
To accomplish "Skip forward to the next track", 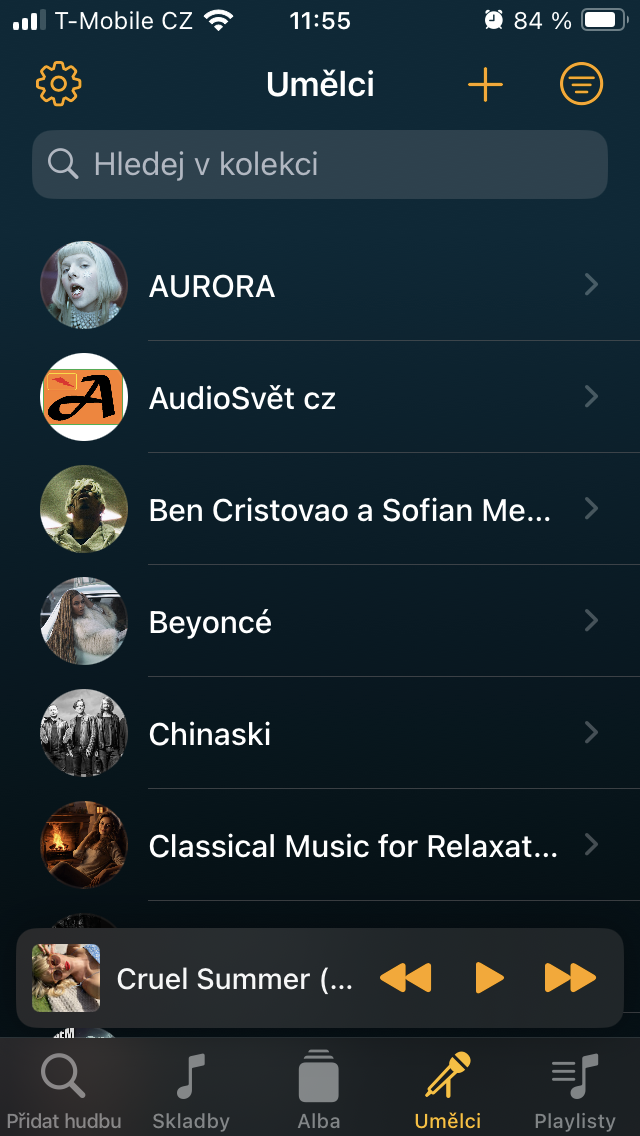I will pos(570,978).
